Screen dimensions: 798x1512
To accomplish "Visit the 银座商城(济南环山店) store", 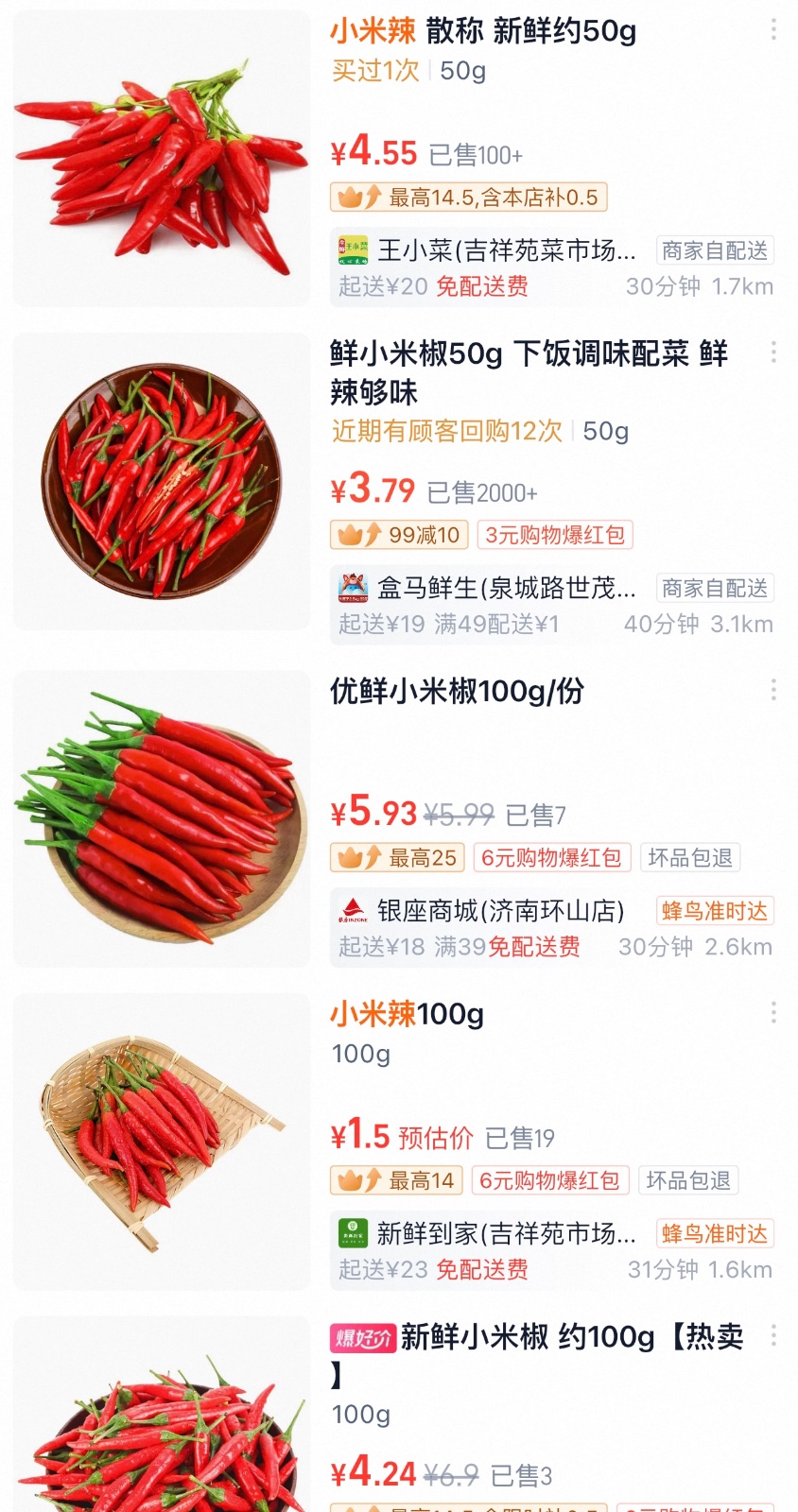I will tap(500, 911).
